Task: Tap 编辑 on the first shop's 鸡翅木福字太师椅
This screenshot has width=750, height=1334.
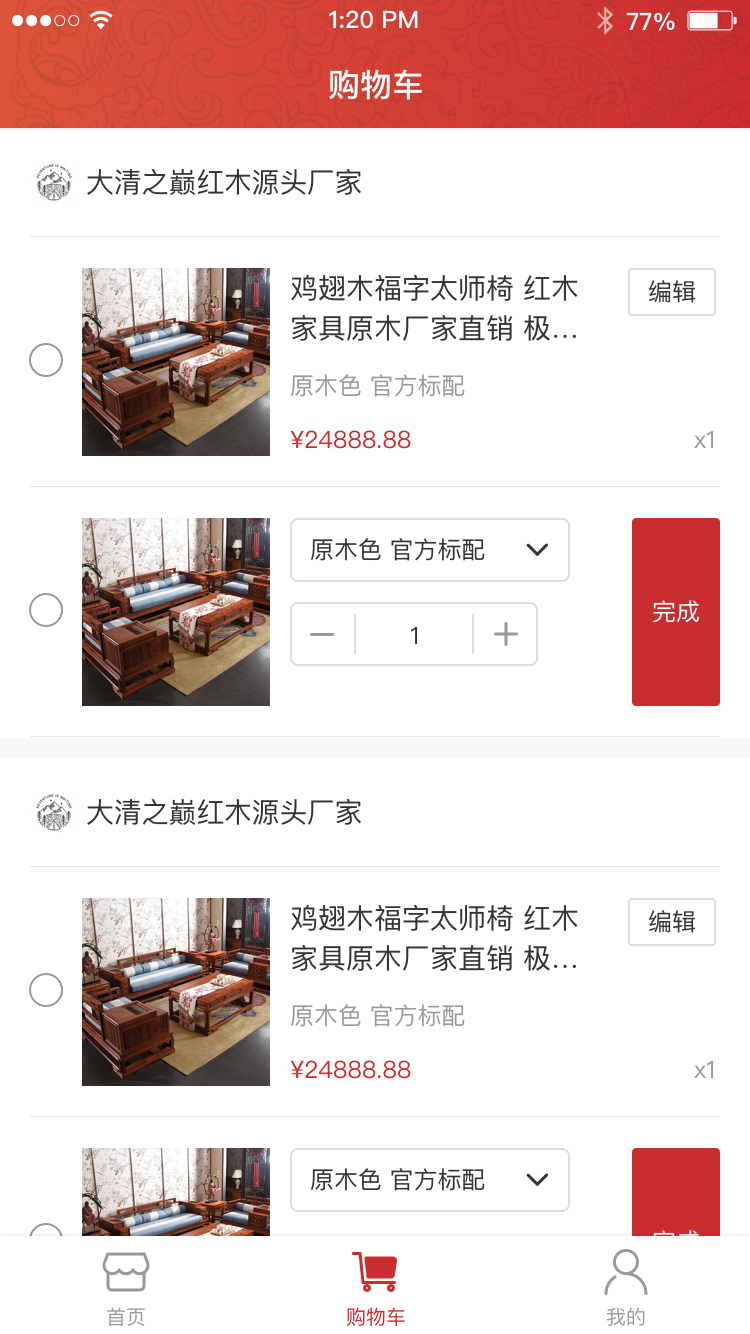Action: point(672,292)
